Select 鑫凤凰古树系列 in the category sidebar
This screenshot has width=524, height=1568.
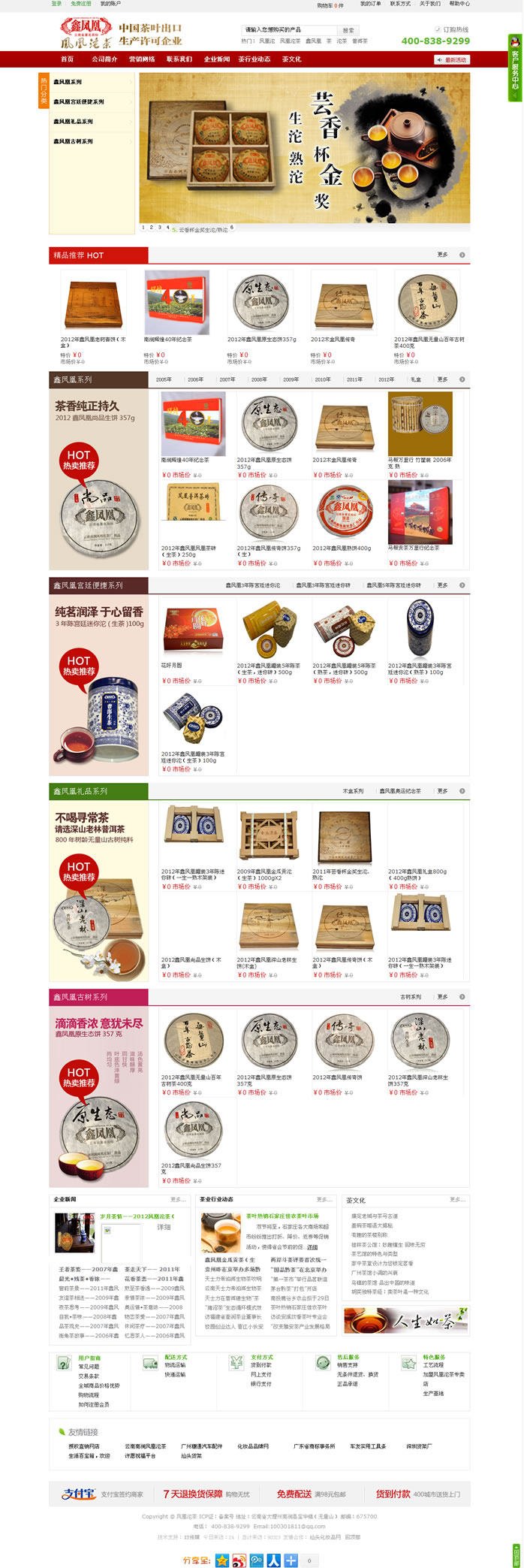[x=74, y=141]
